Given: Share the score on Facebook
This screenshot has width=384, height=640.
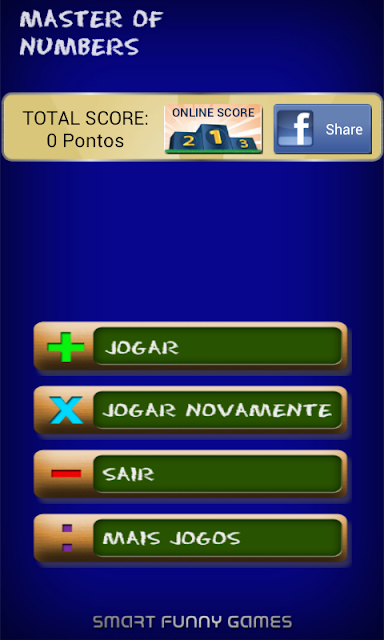Looking at the screenshot, I should pos(322,129).
